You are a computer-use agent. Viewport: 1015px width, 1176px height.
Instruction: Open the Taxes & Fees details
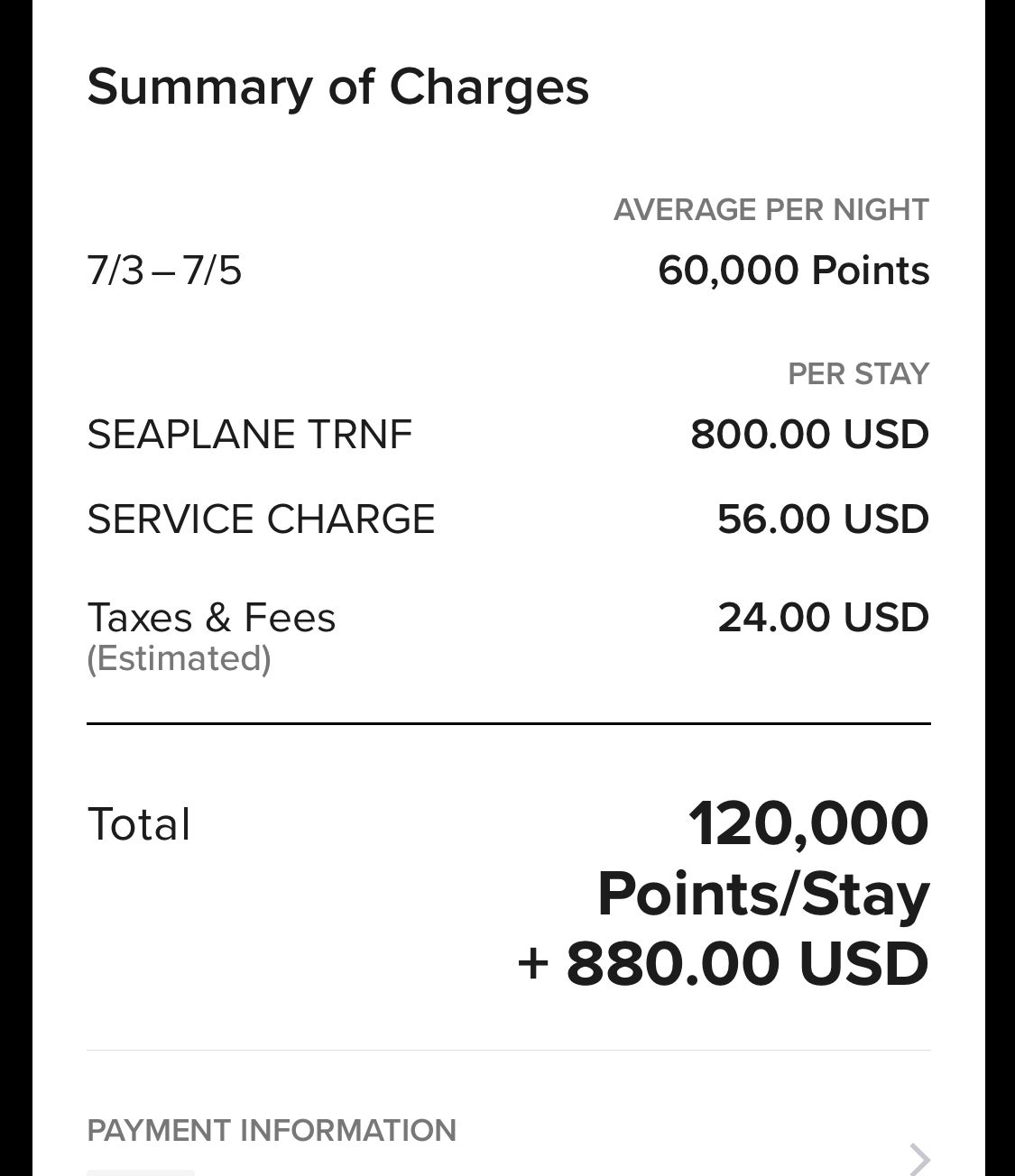tap(211, 618)
